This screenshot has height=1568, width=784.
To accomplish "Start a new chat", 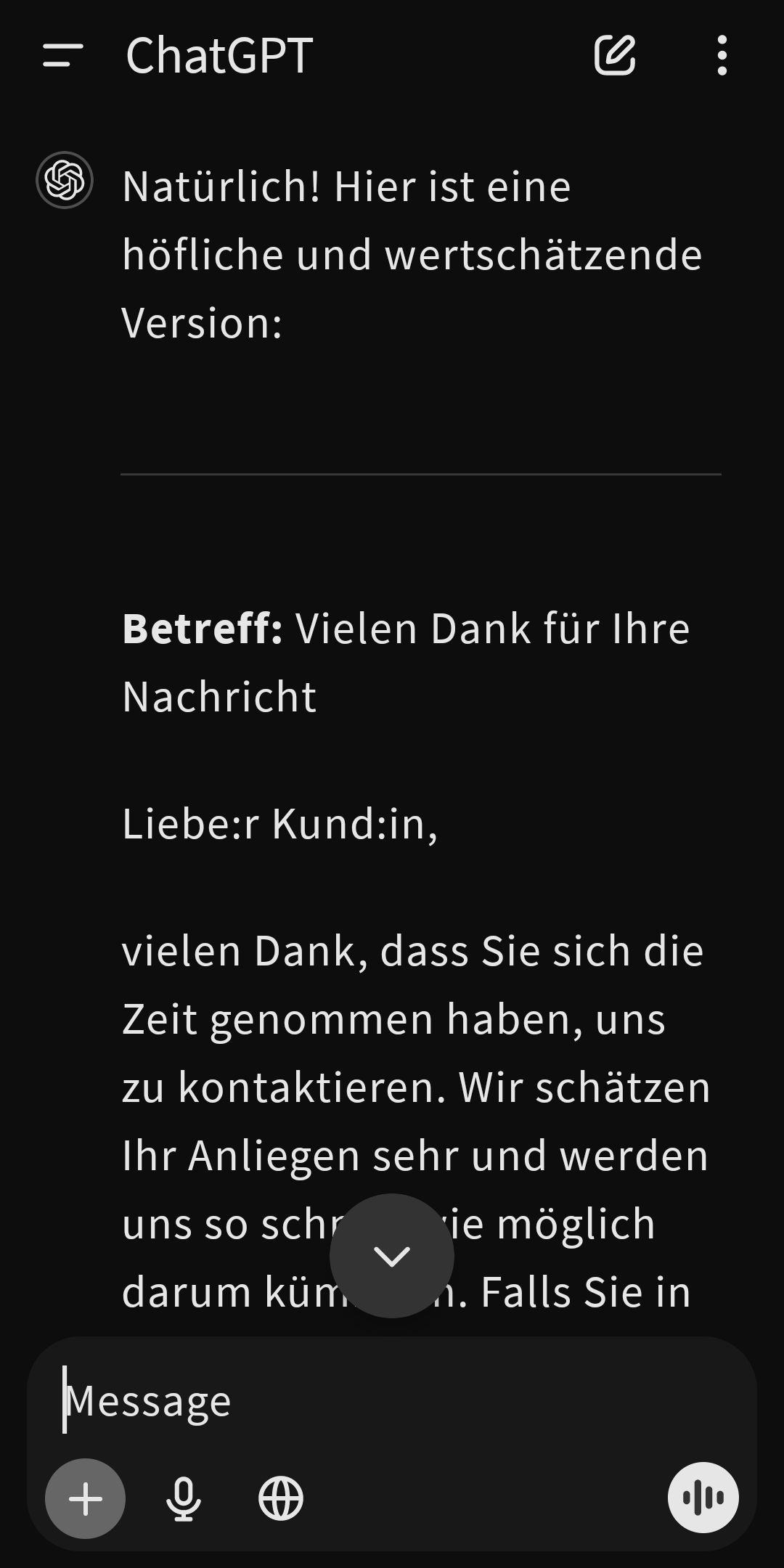I will (615, 55).
